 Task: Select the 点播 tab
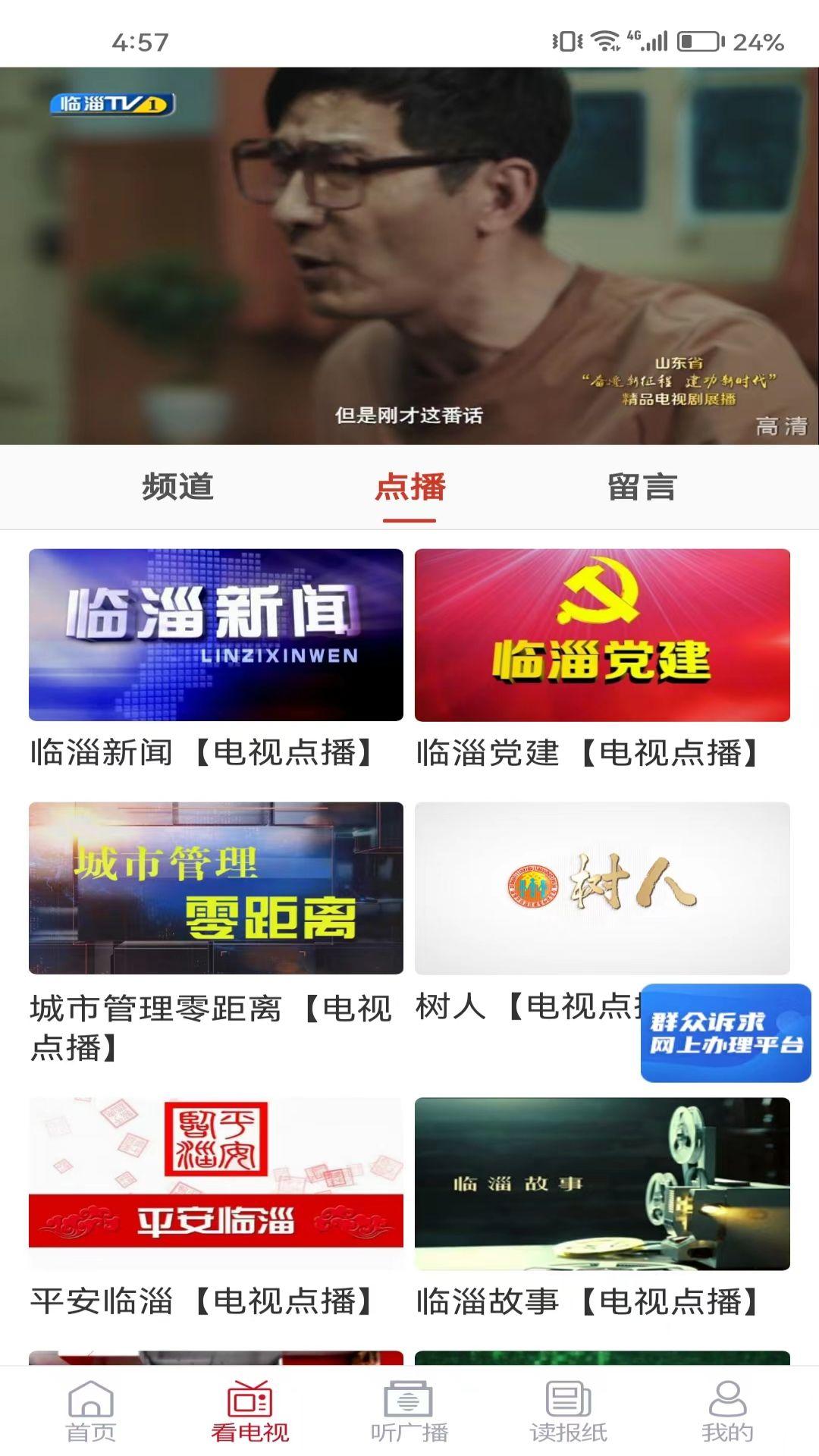pos(409,487)
